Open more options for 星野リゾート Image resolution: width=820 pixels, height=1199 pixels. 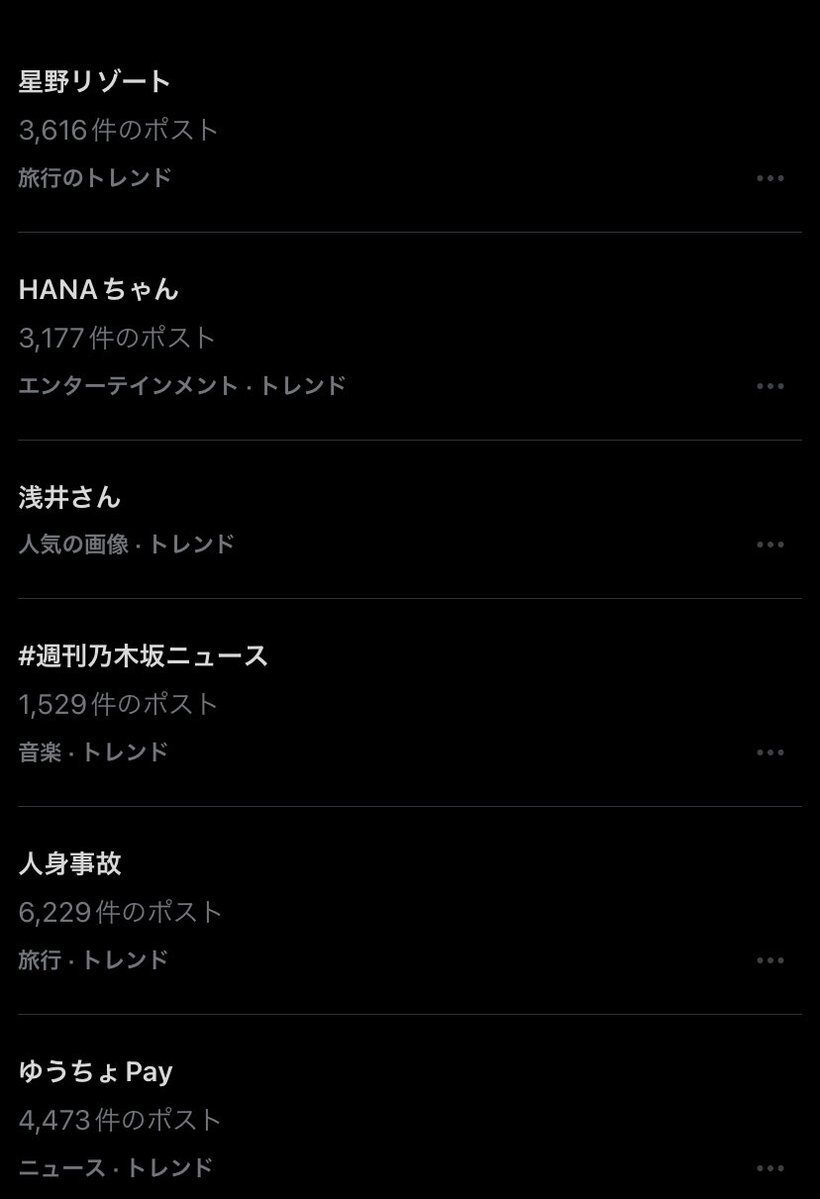pyautogui.click(x=770, y=178)
